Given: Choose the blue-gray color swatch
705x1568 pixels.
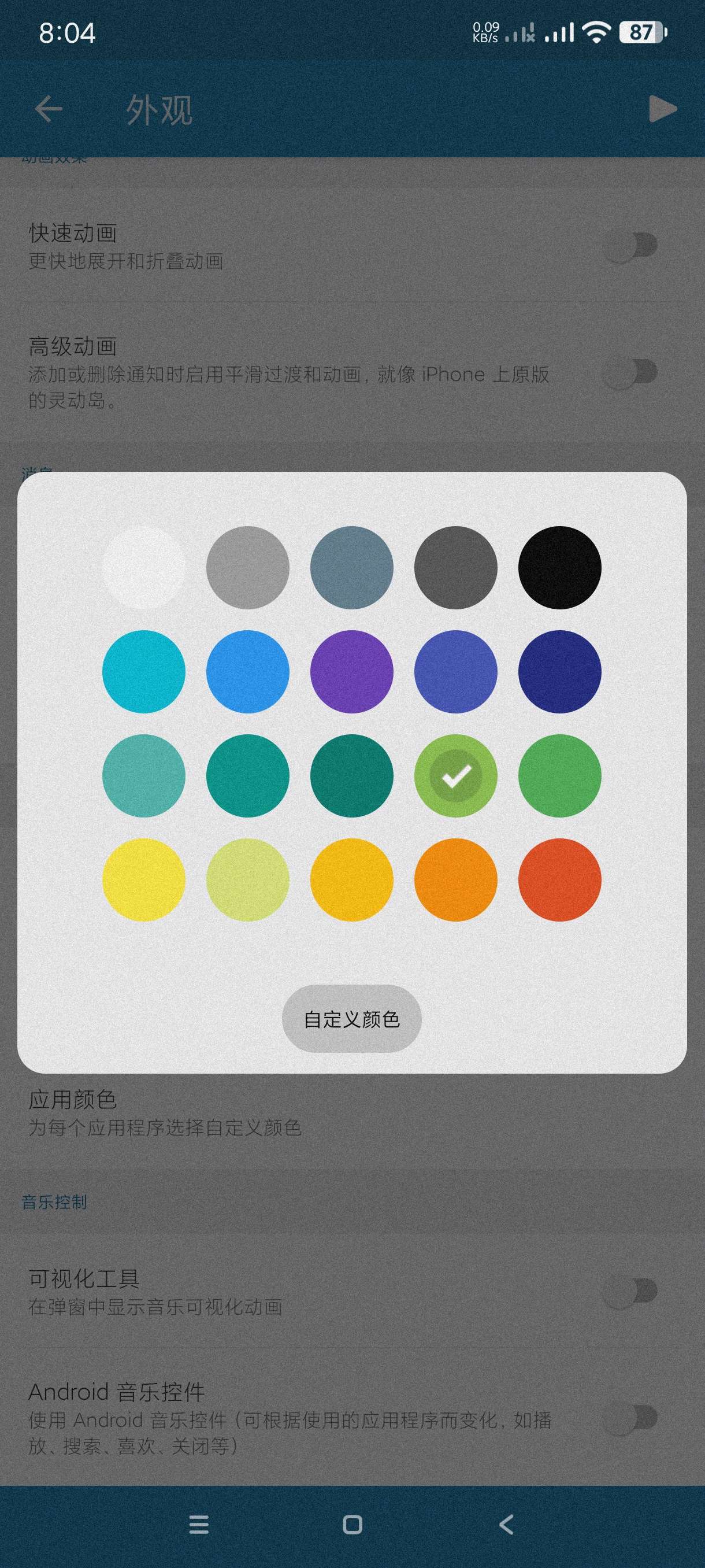Looking at the screenshot, I should (x=351, y=567).
